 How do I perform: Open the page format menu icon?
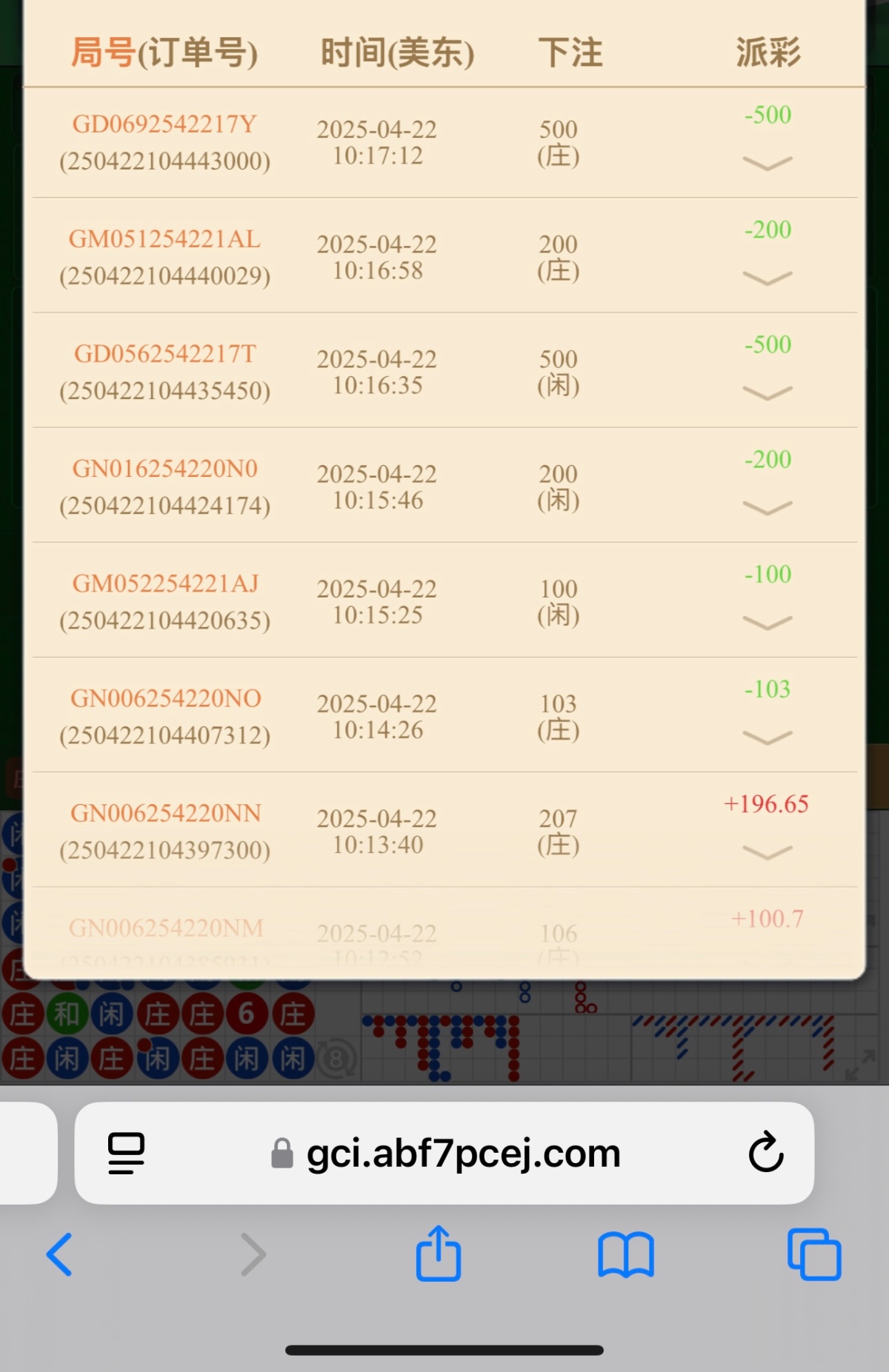[x=126, y=1153]
